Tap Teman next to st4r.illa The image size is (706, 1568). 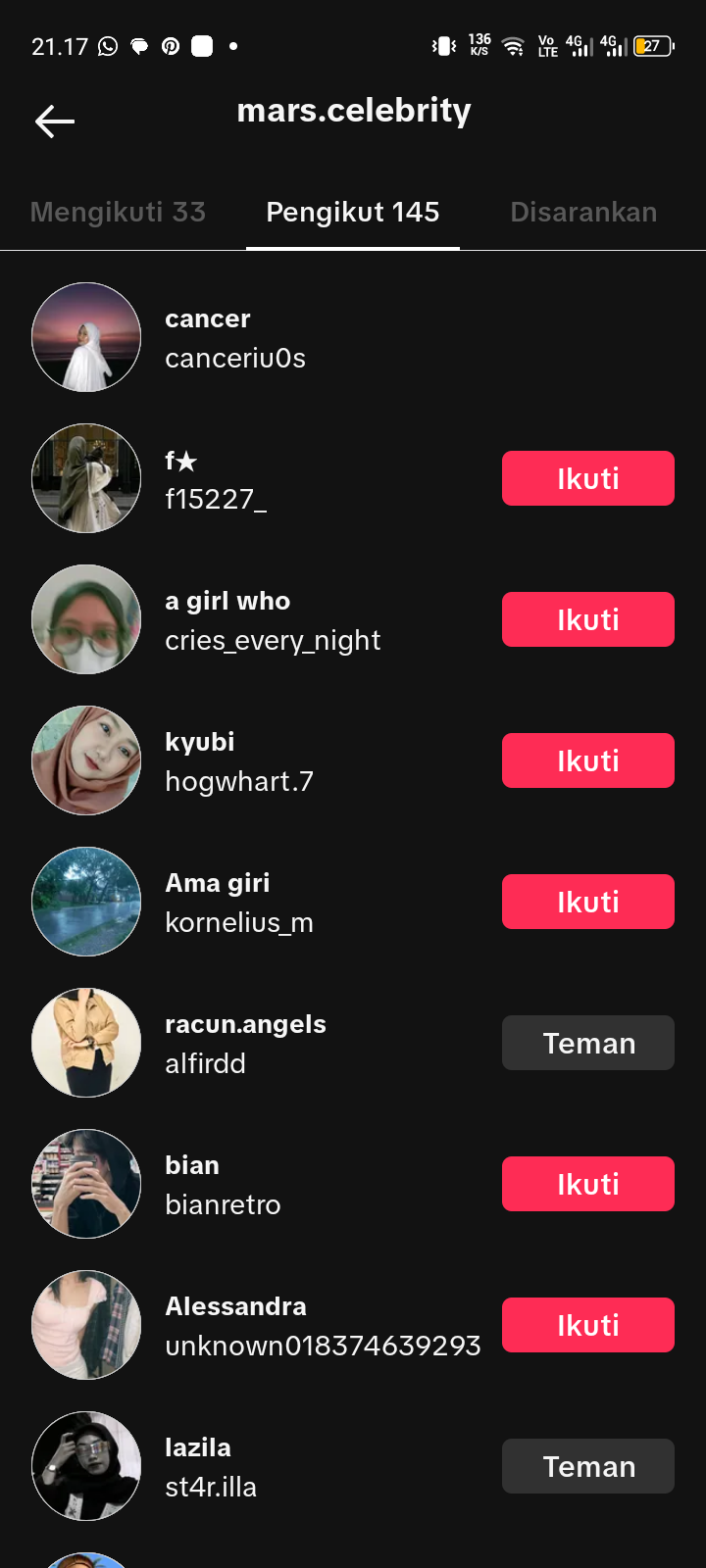[588, 1466]
